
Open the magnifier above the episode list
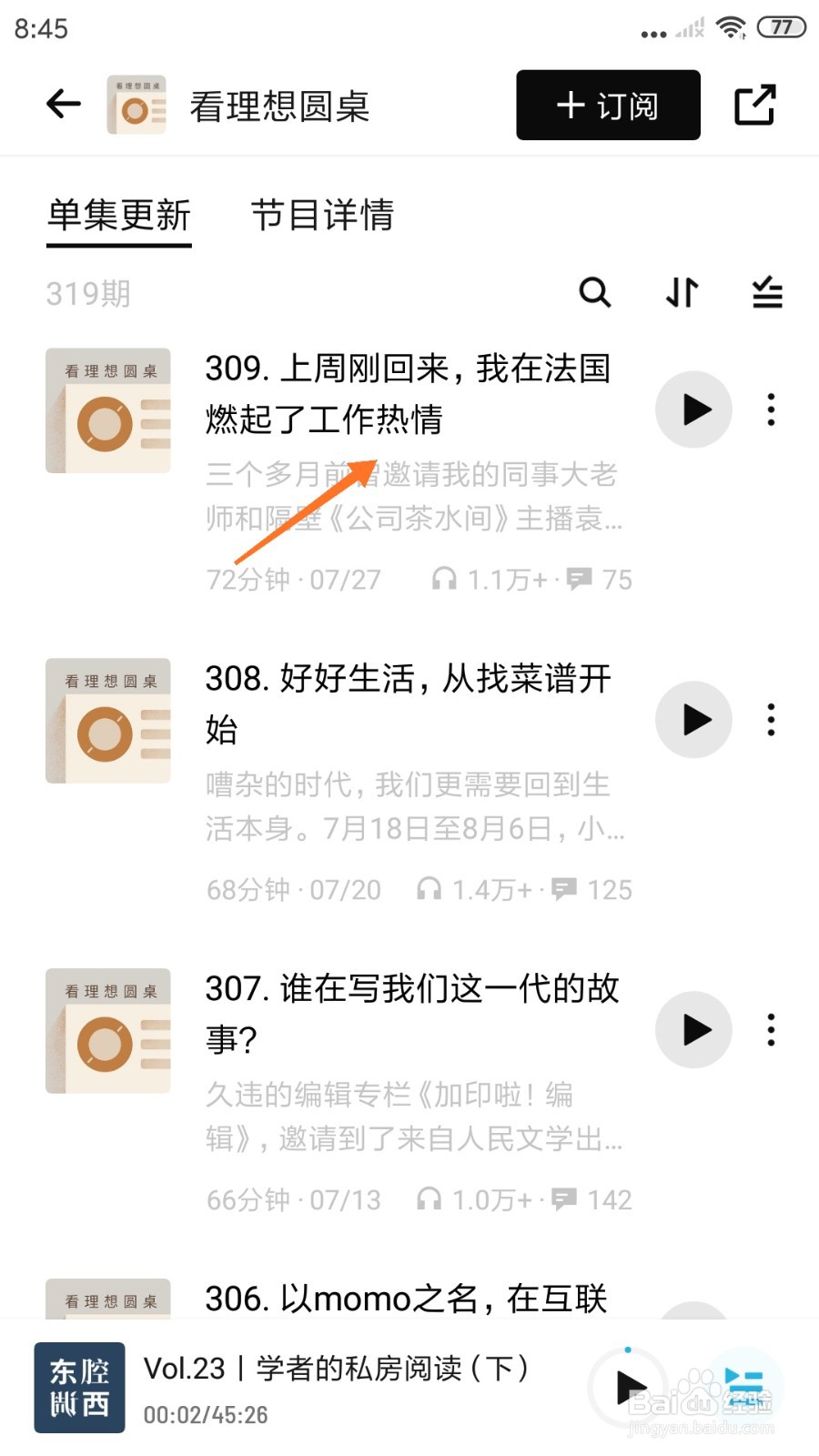[x=595, y=293]
